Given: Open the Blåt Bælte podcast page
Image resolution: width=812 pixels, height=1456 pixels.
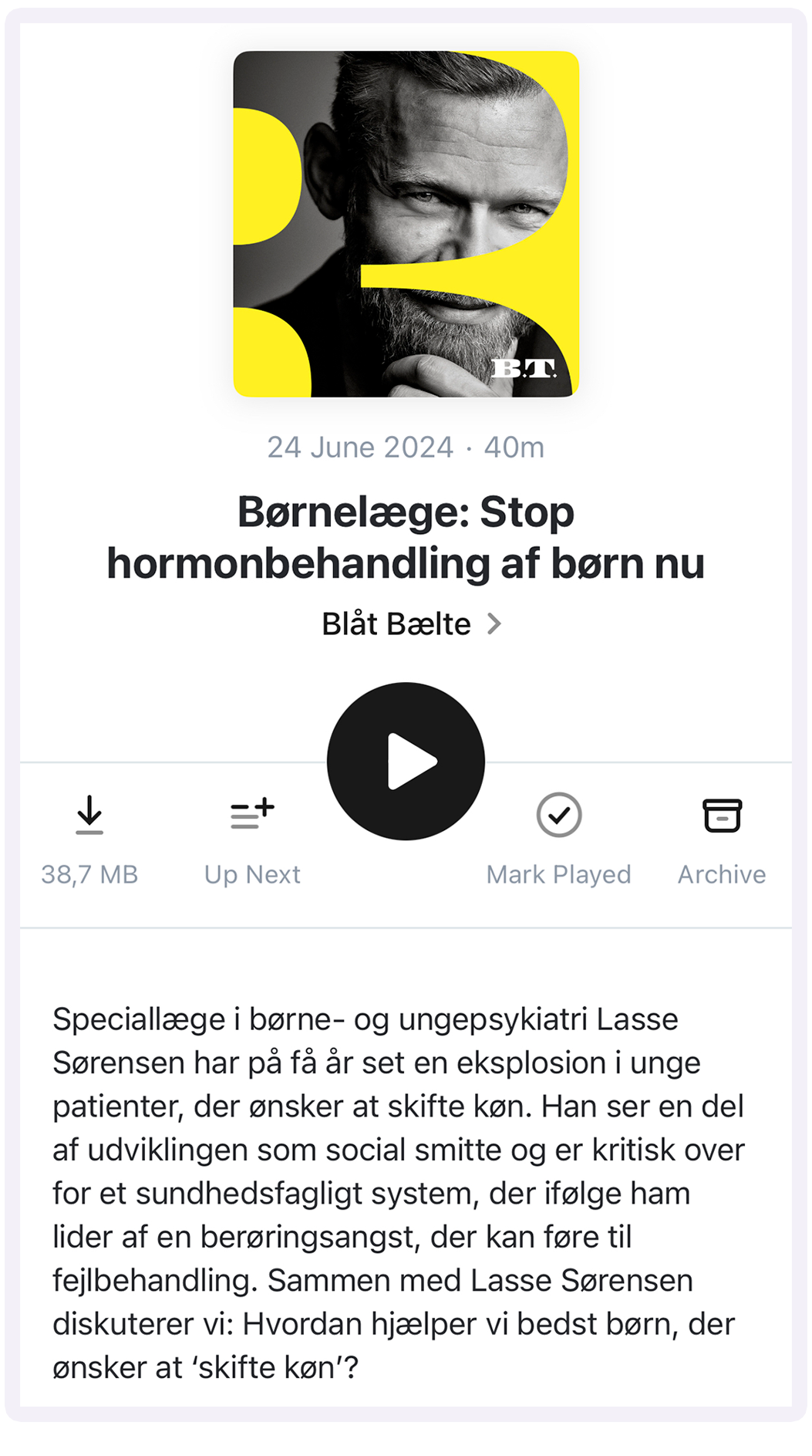Looking at the screenshot, I should [410, 623].
